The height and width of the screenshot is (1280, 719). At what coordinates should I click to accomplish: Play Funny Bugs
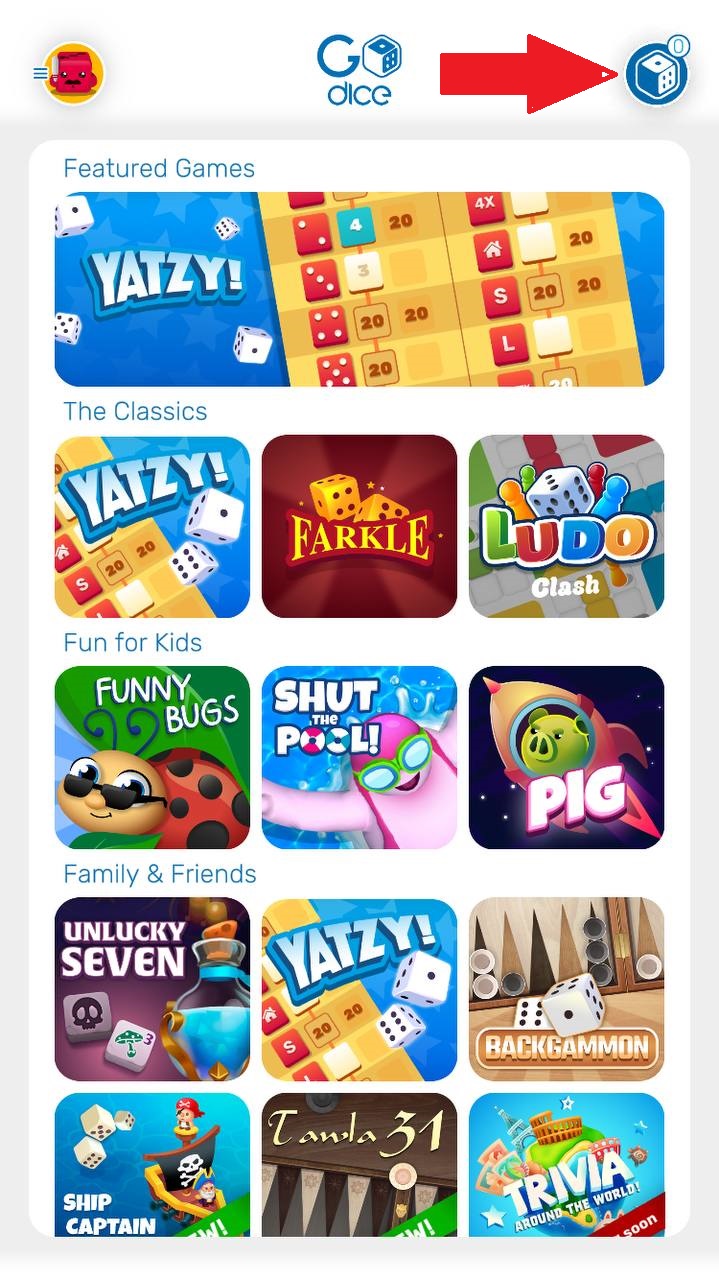152,757
